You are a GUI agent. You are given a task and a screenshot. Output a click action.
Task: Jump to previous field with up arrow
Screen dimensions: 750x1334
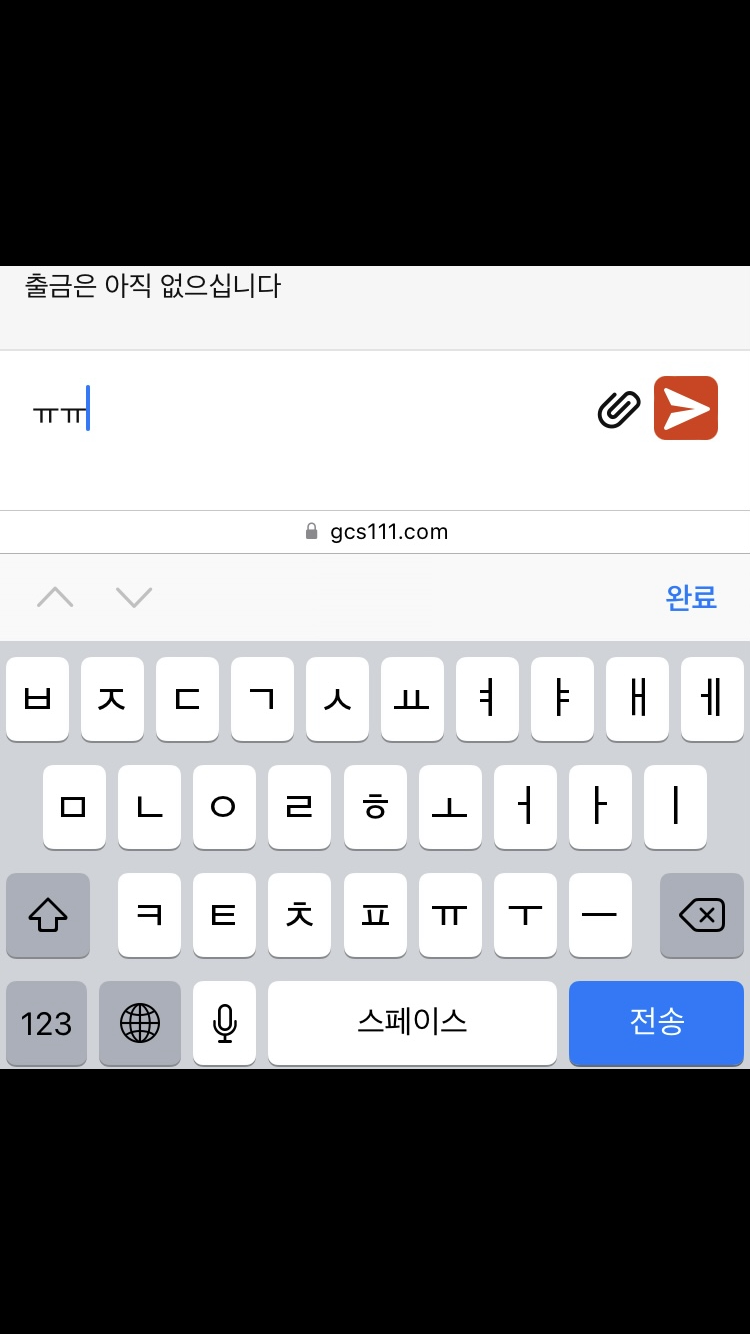pyautogui.click(x=55, y=598)
